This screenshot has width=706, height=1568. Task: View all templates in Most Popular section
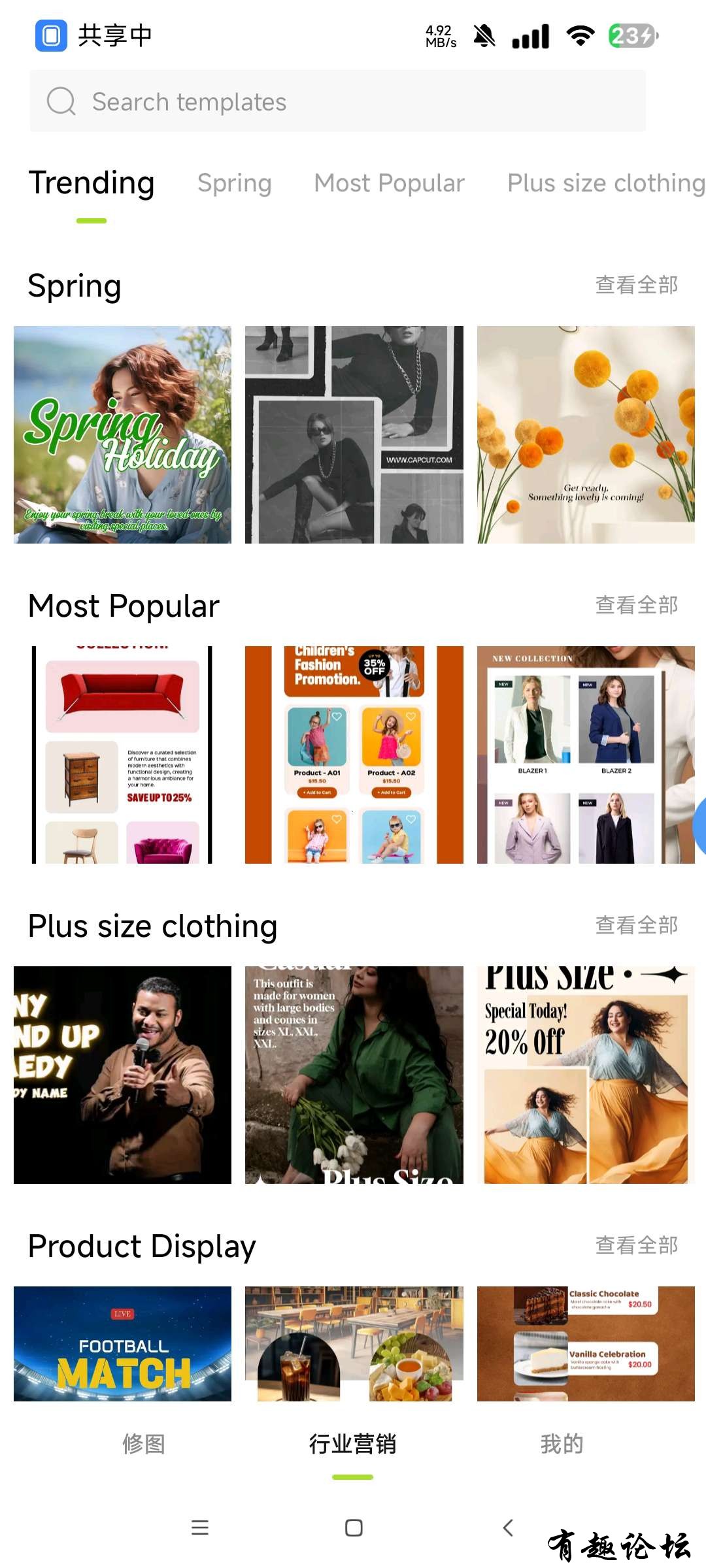coord(636,606)
